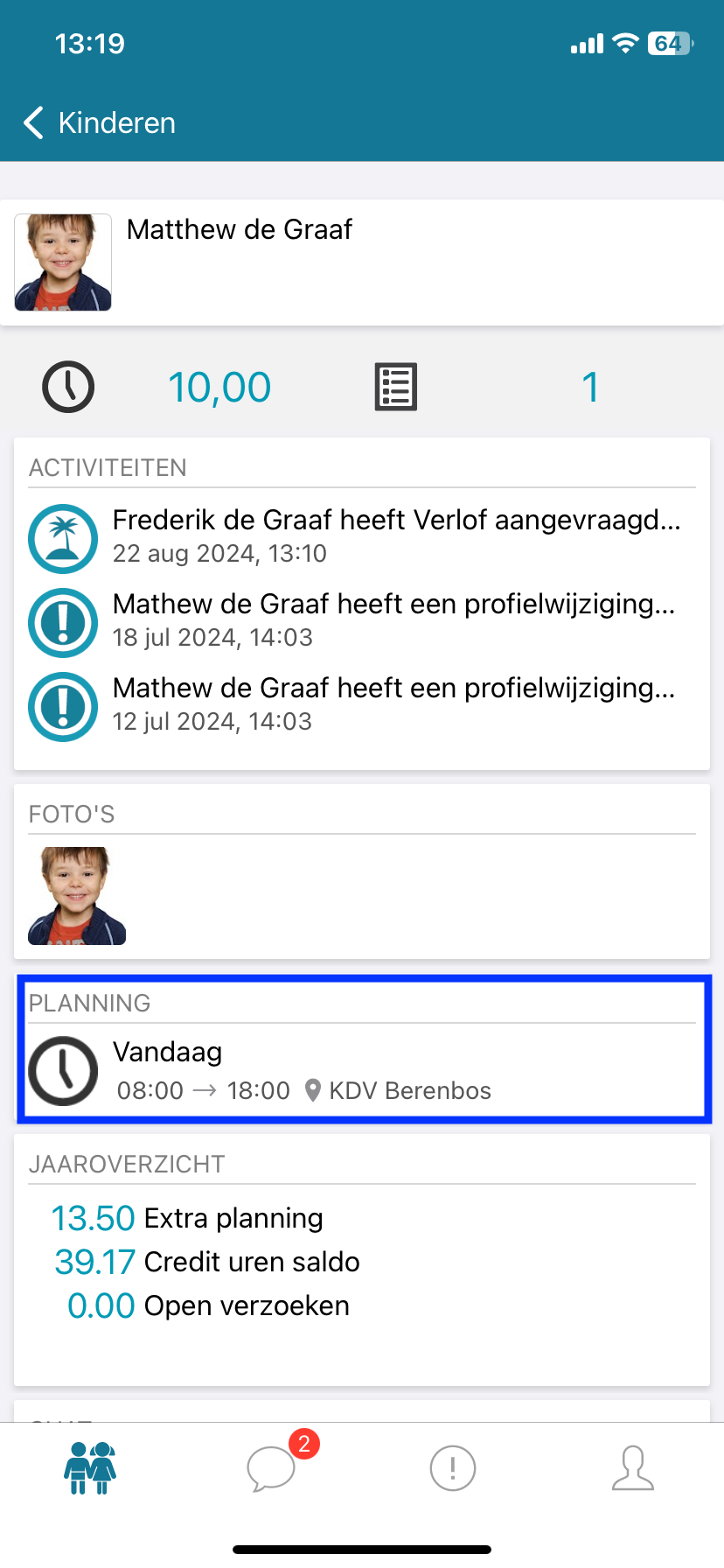Go back to Kinderen
The height and width of the screenshot is (1568, 724).
tap(99, 123)
